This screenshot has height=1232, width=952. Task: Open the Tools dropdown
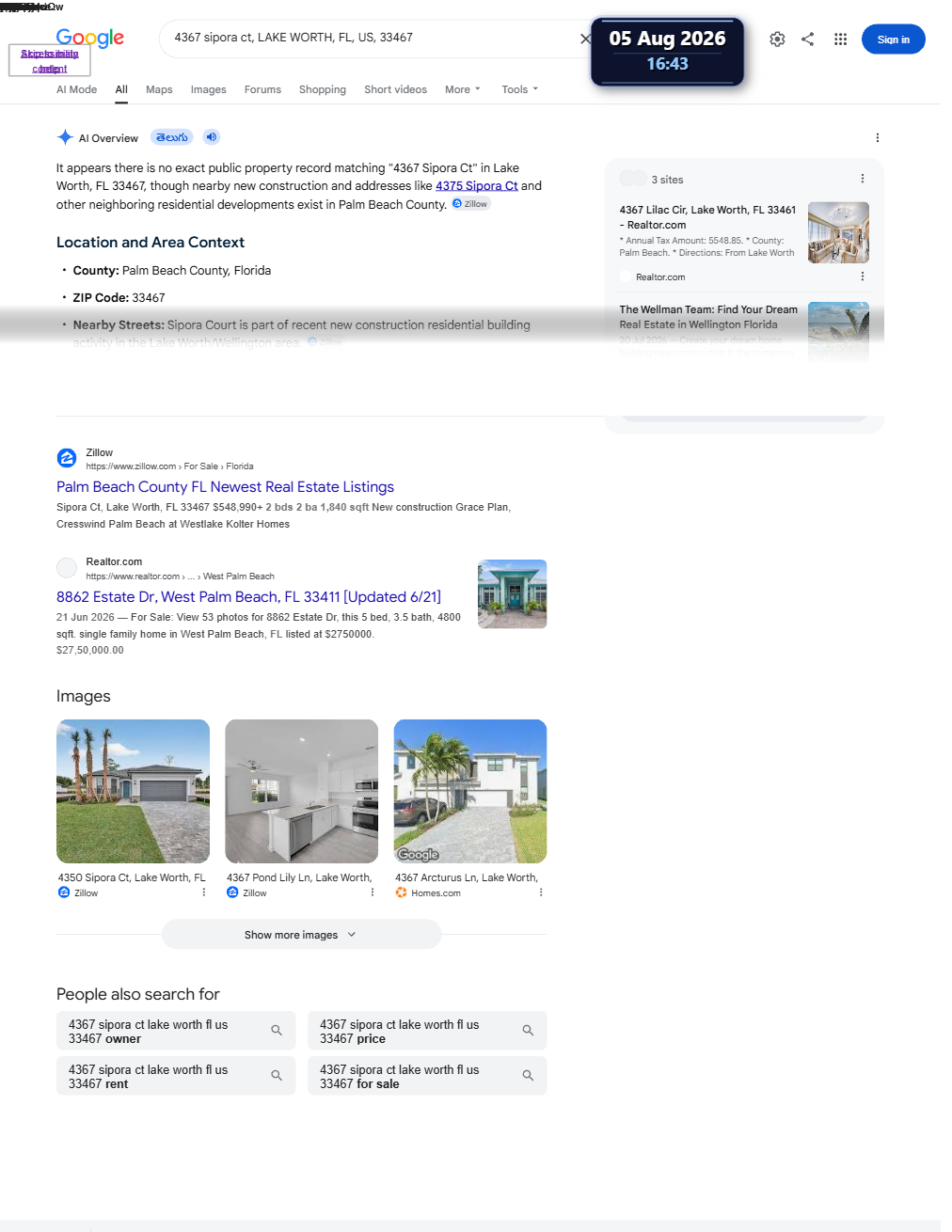coord(519,89)
